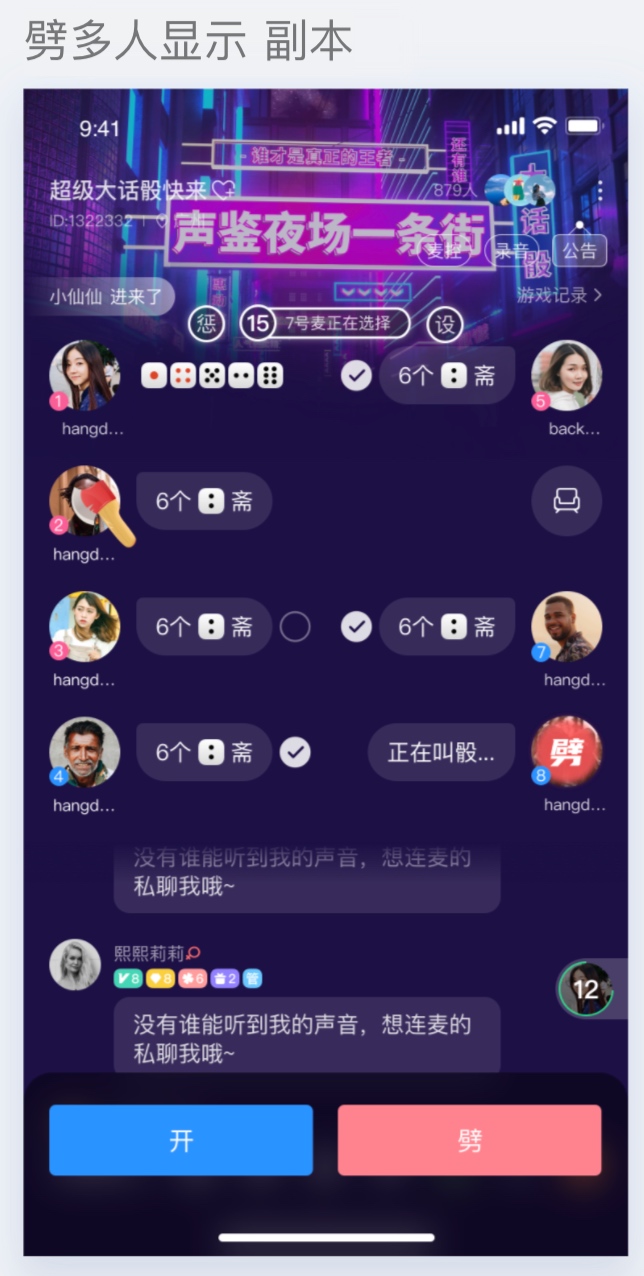Image resolution: width=644 pixels, height=1276 pixels.
Task: View the avatar on mic seat 7
Action: [566, 627]
